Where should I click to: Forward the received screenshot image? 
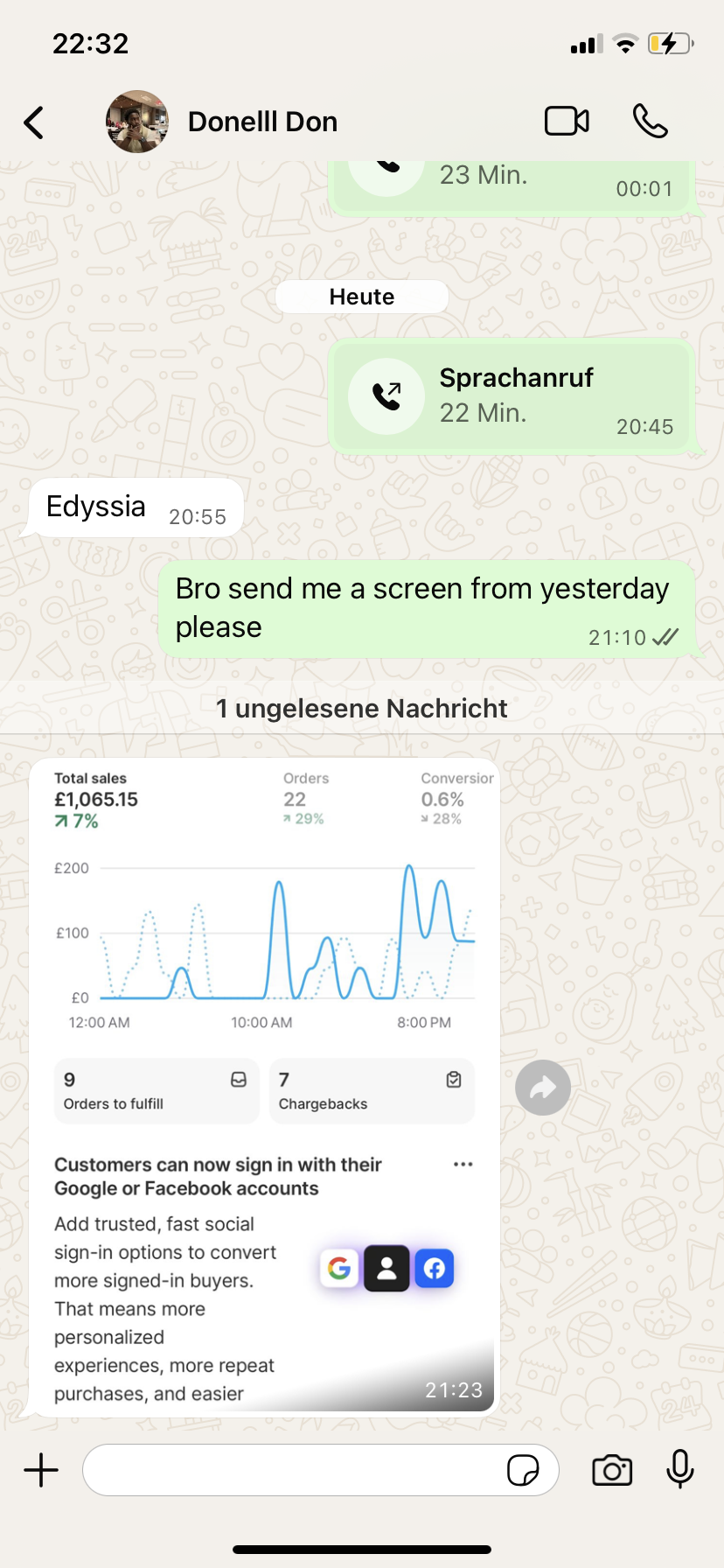(543, 1088)
